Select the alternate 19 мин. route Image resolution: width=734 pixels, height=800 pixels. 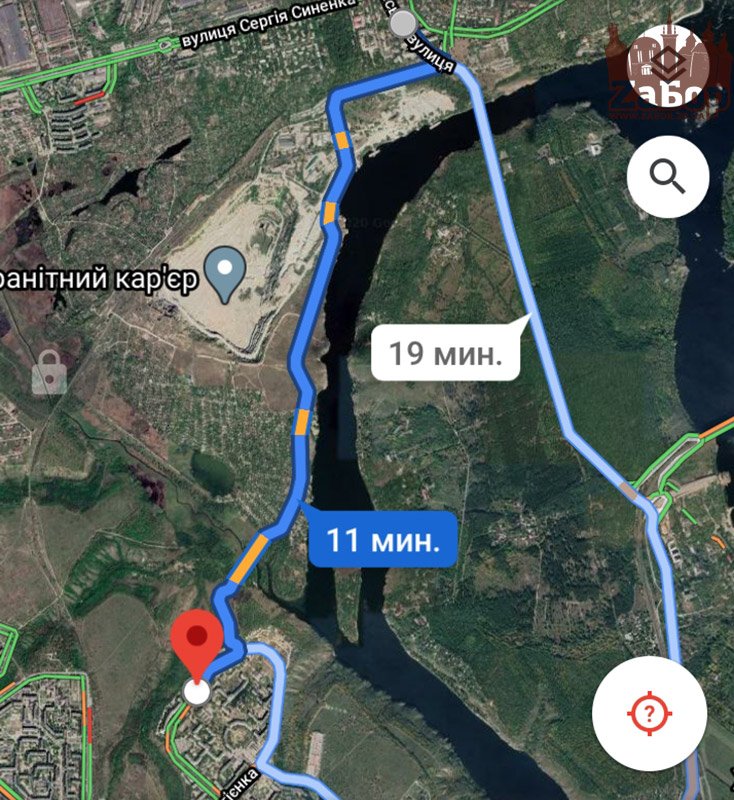[x=445, y=353]
